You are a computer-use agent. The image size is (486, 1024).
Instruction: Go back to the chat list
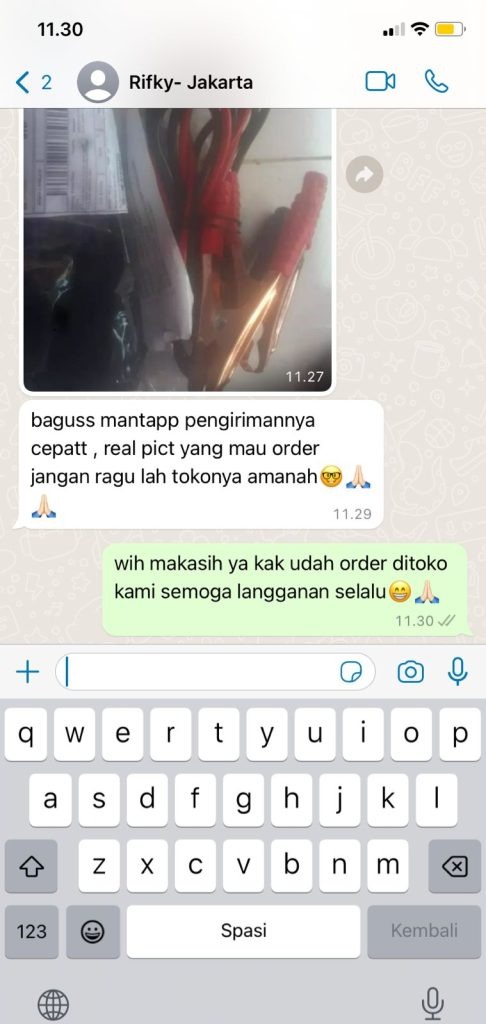(33, 82)
